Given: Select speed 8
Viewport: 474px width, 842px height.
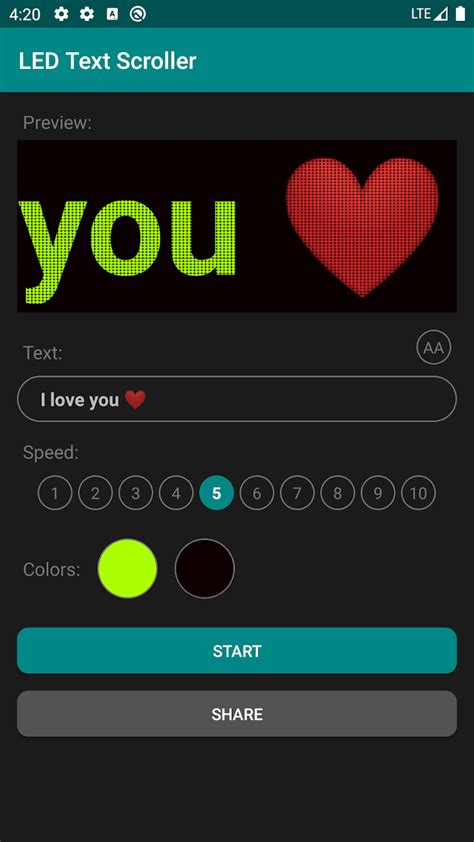Looking at the screenshot, I should point(338,493).
